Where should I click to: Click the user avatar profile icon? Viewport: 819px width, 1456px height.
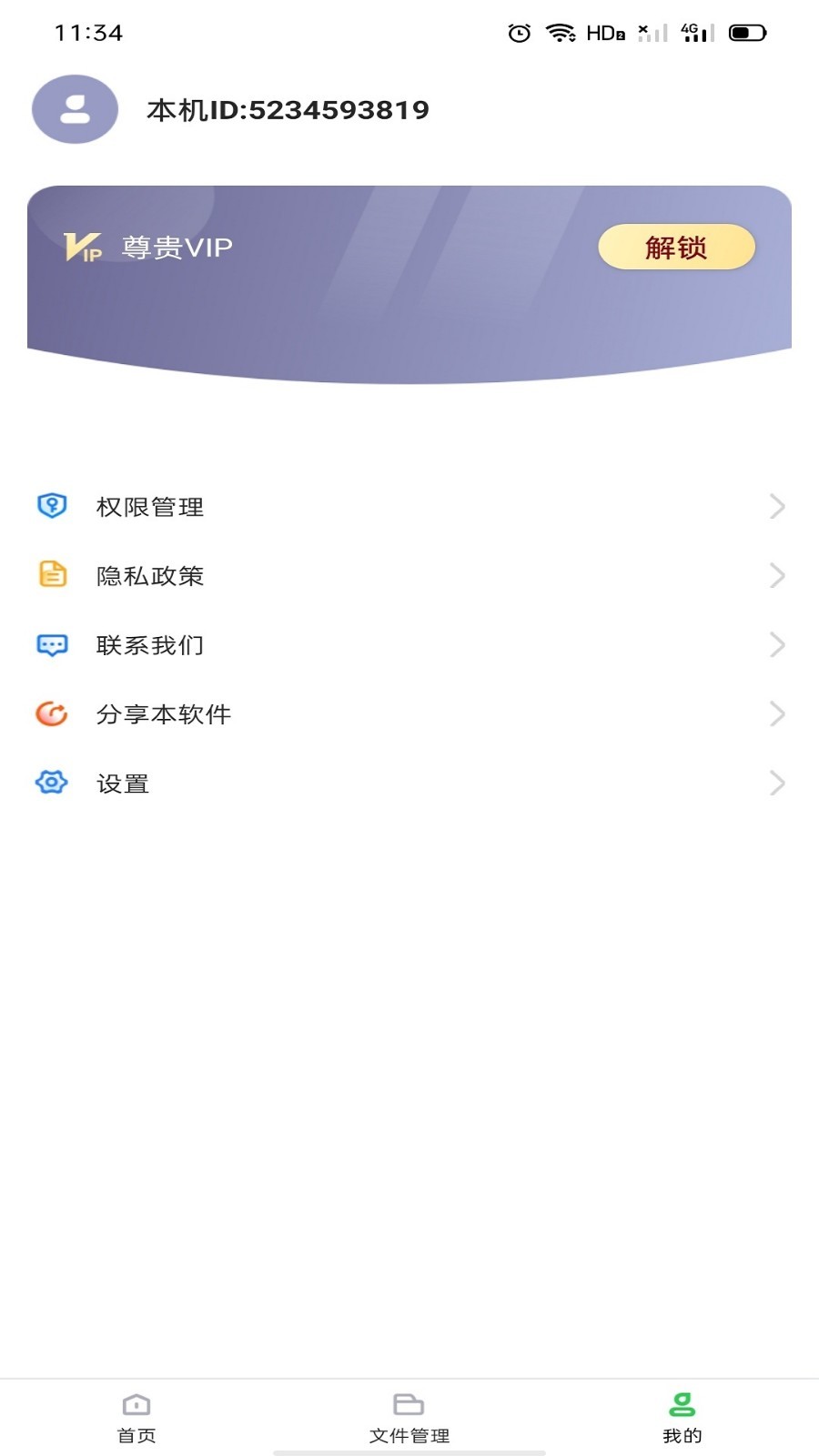coord(74,109)
